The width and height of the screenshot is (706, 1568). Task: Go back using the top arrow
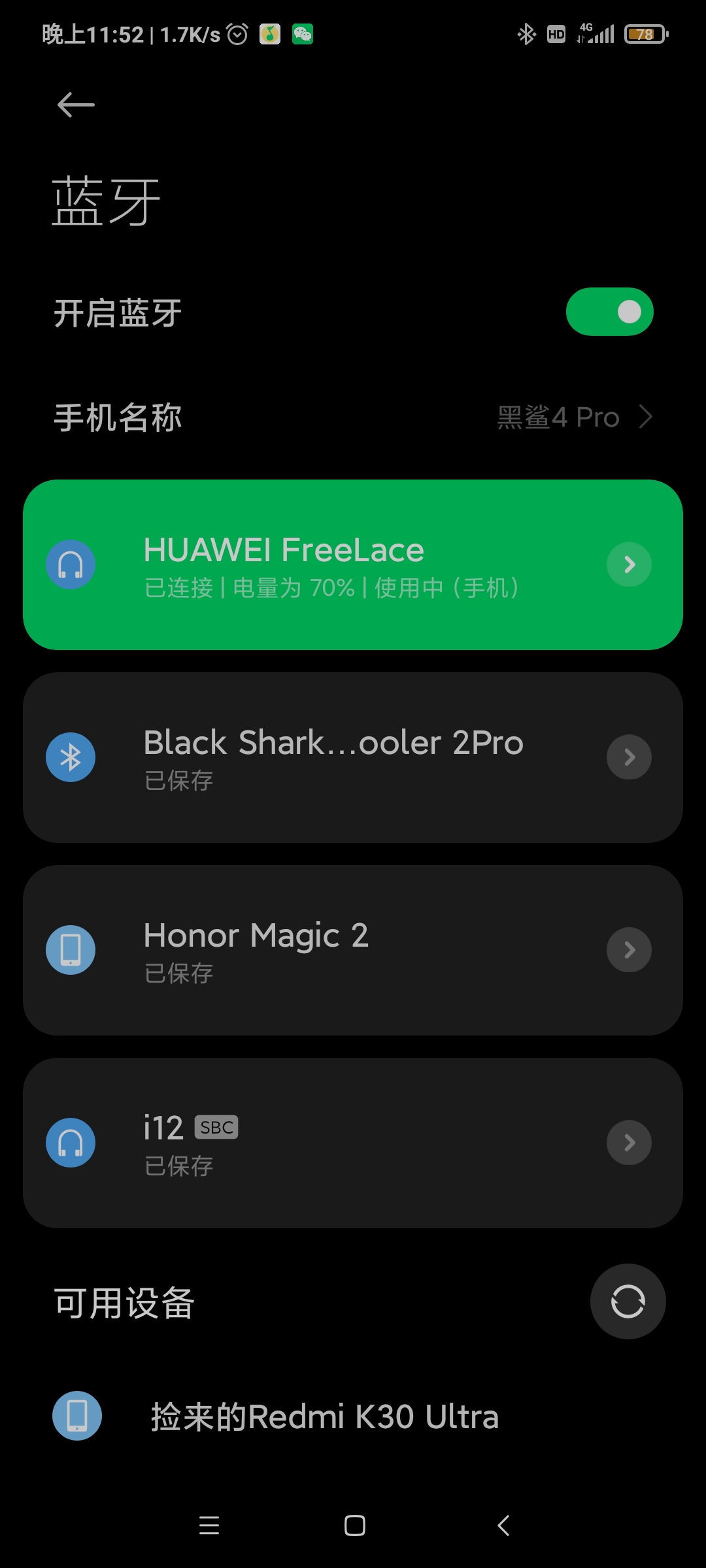76,105
